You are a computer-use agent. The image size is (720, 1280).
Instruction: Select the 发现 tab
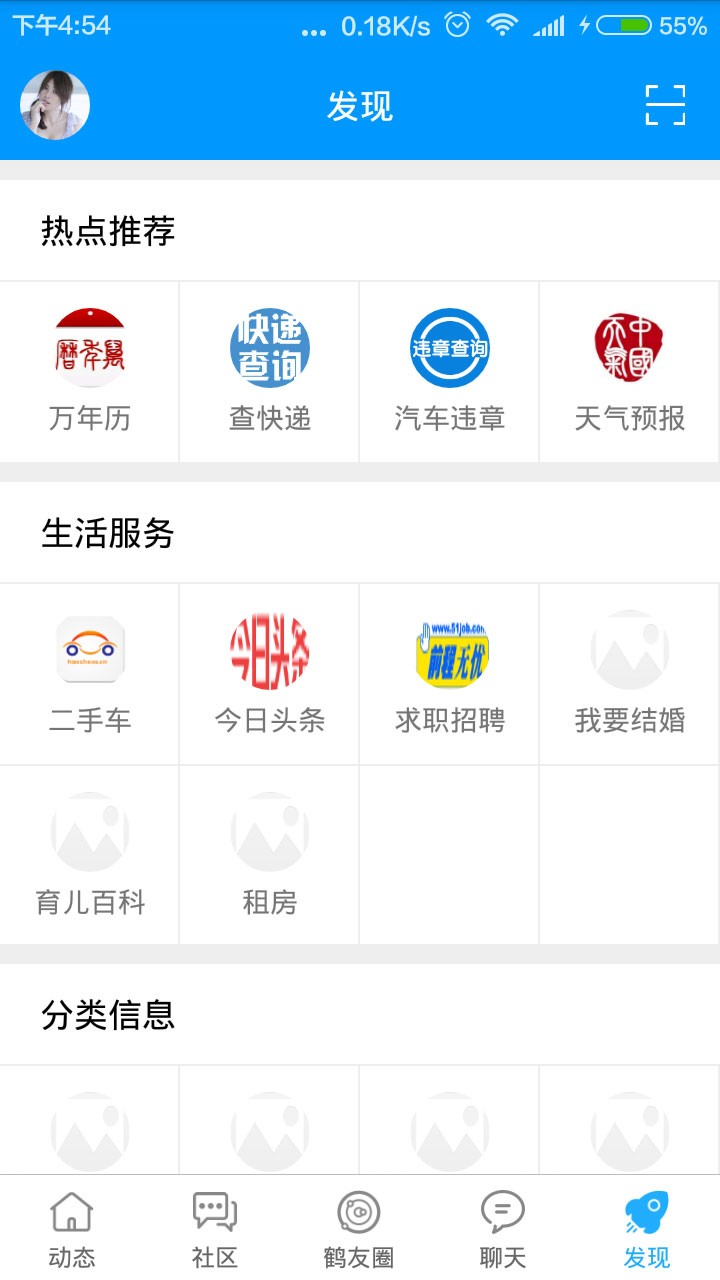pyautogui.click(x=647, y=1228)
